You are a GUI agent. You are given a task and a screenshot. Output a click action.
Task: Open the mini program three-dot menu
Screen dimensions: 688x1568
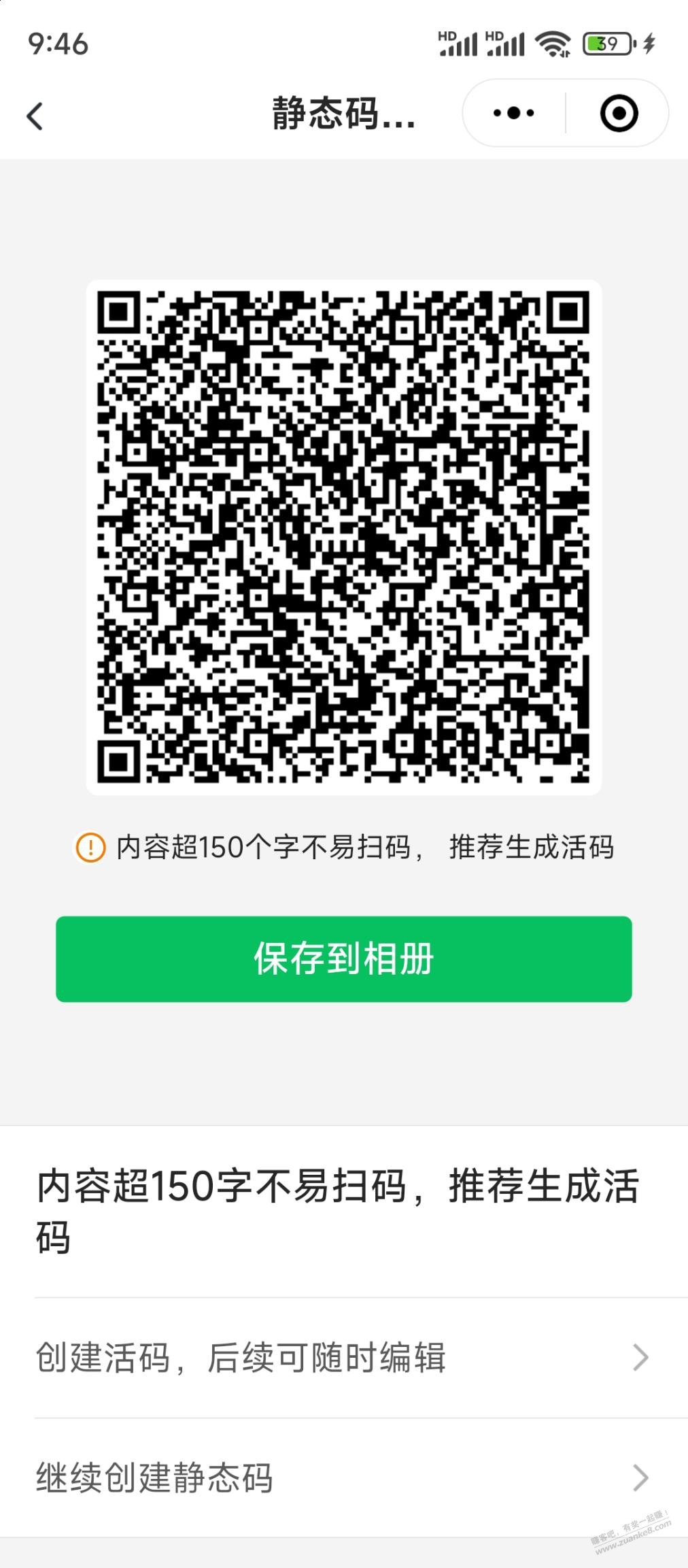pos(514,113)
